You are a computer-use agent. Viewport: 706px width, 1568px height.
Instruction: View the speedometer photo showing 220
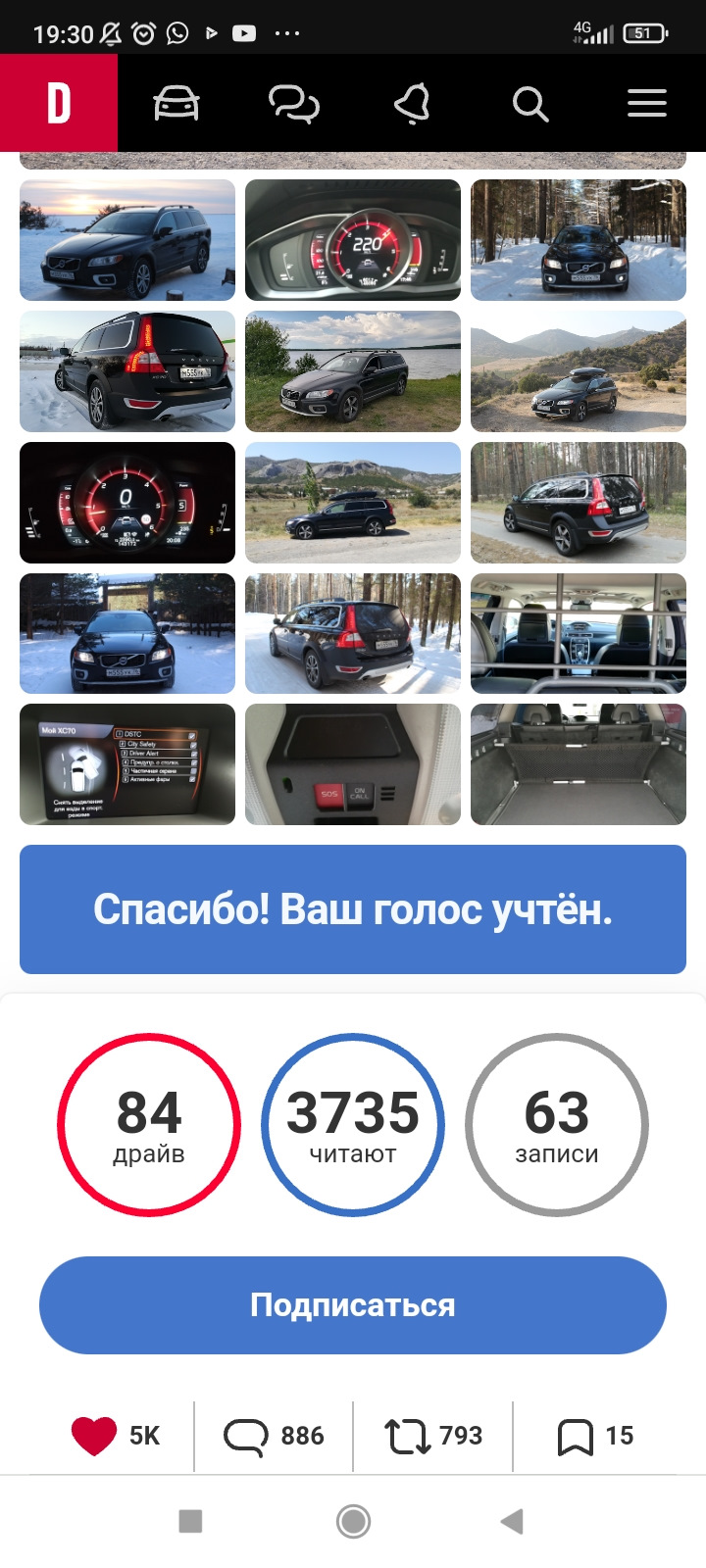(x=353, y=240)
